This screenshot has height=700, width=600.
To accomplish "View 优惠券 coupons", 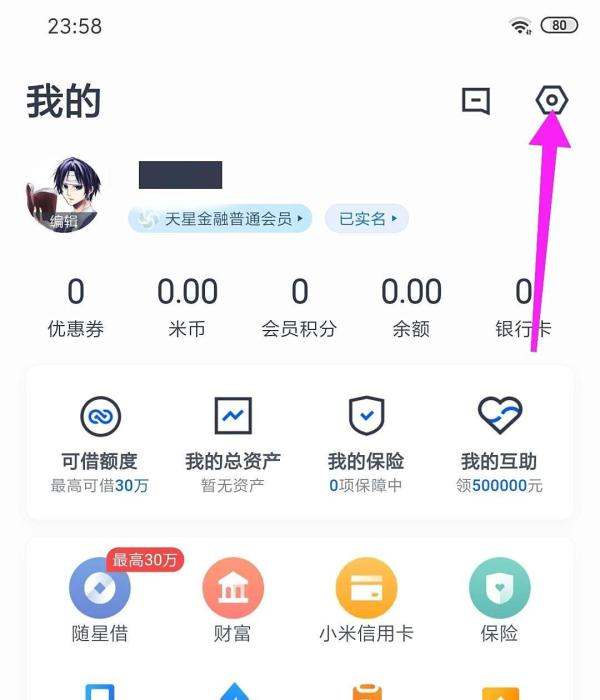I will (x=76, y=307).
